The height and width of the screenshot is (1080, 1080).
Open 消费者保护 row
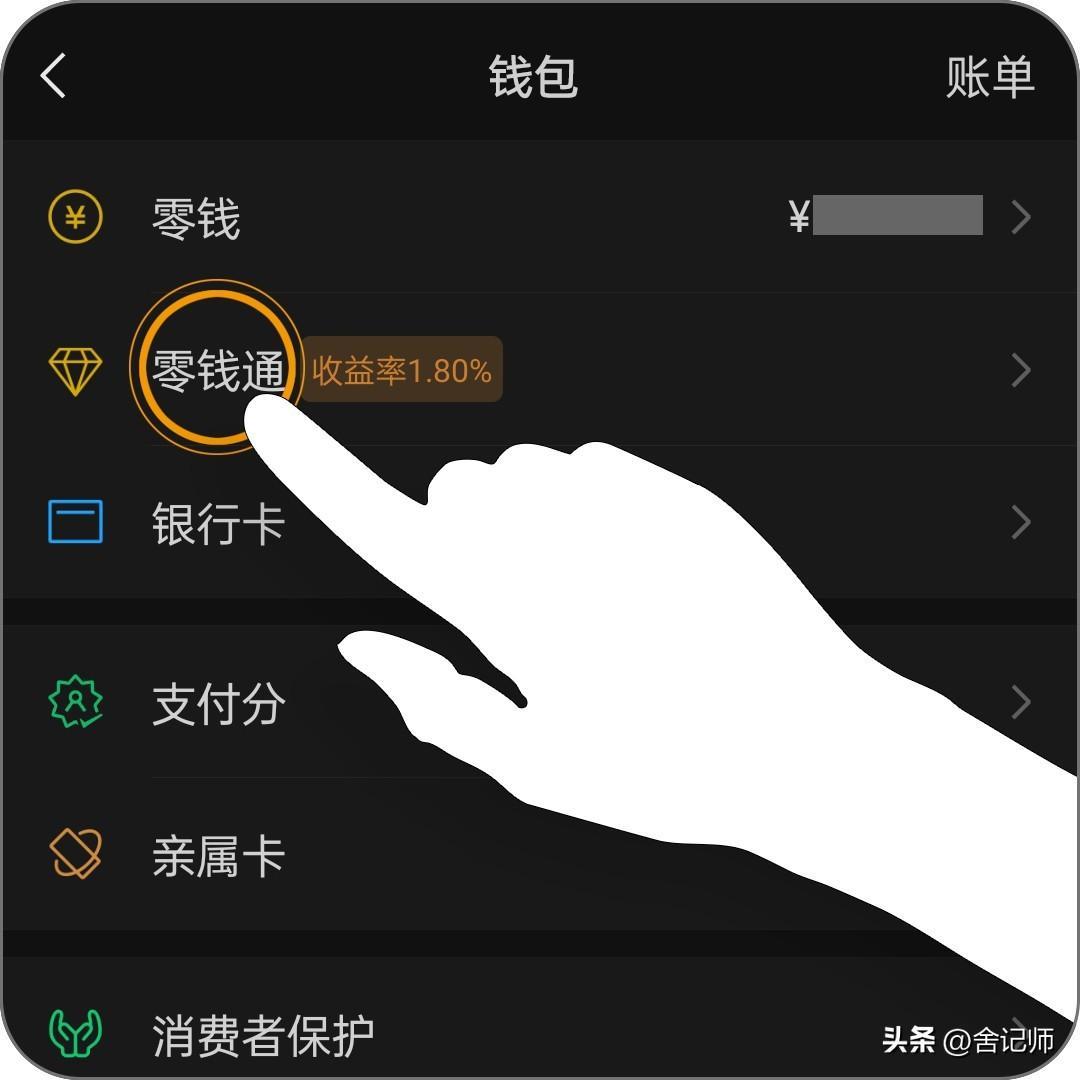pos(263,1036)
